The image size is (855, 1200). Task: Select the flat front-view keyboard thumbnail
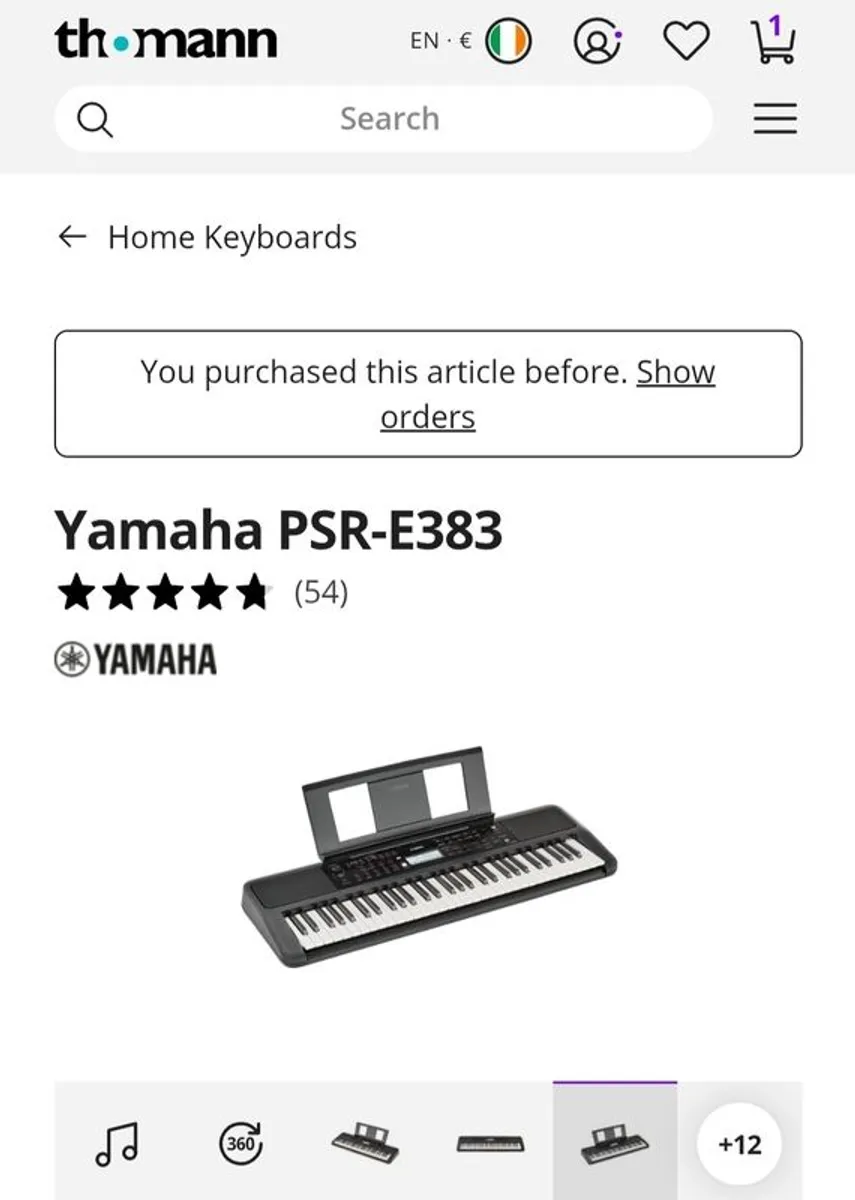[490, 1142]
